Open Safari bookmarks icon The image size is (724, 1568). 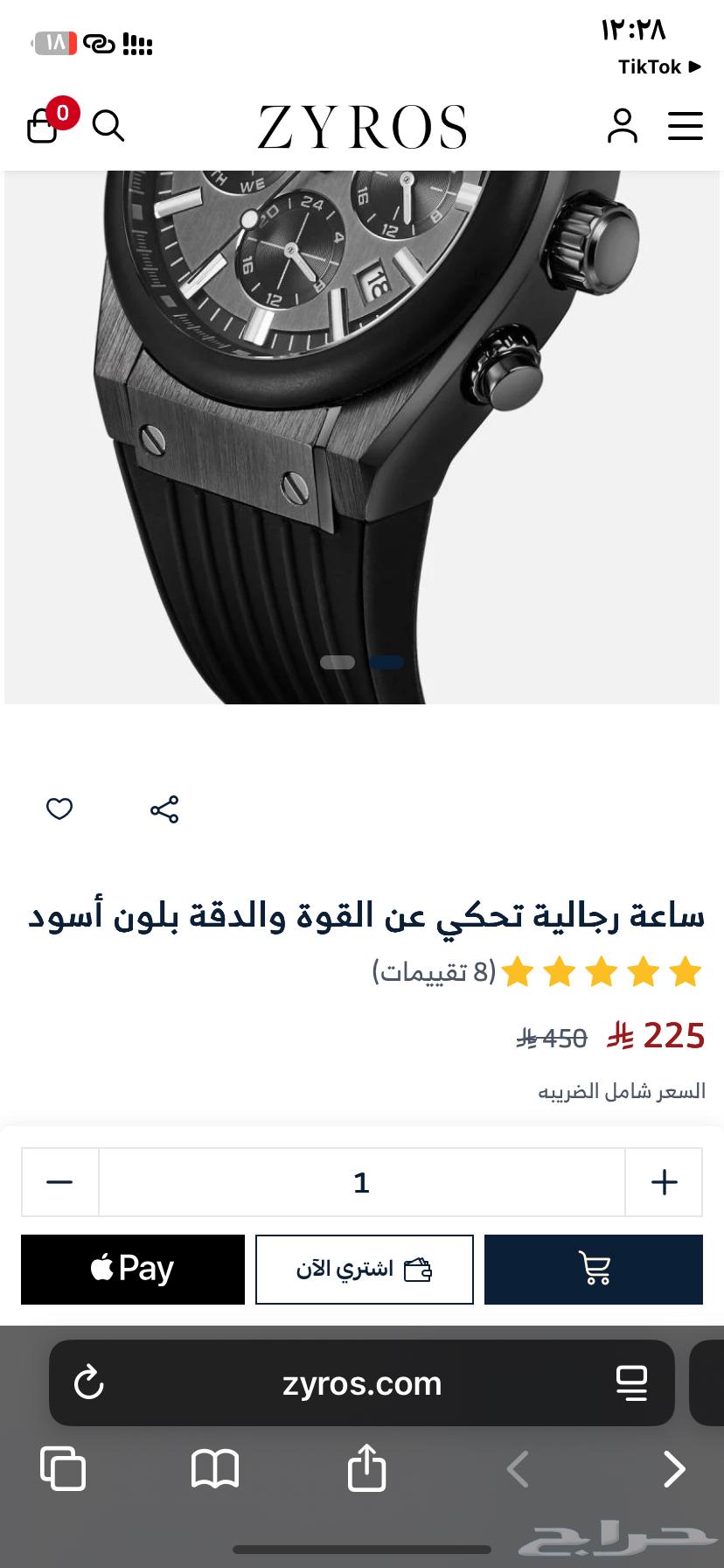click(x=216, y=1470)
